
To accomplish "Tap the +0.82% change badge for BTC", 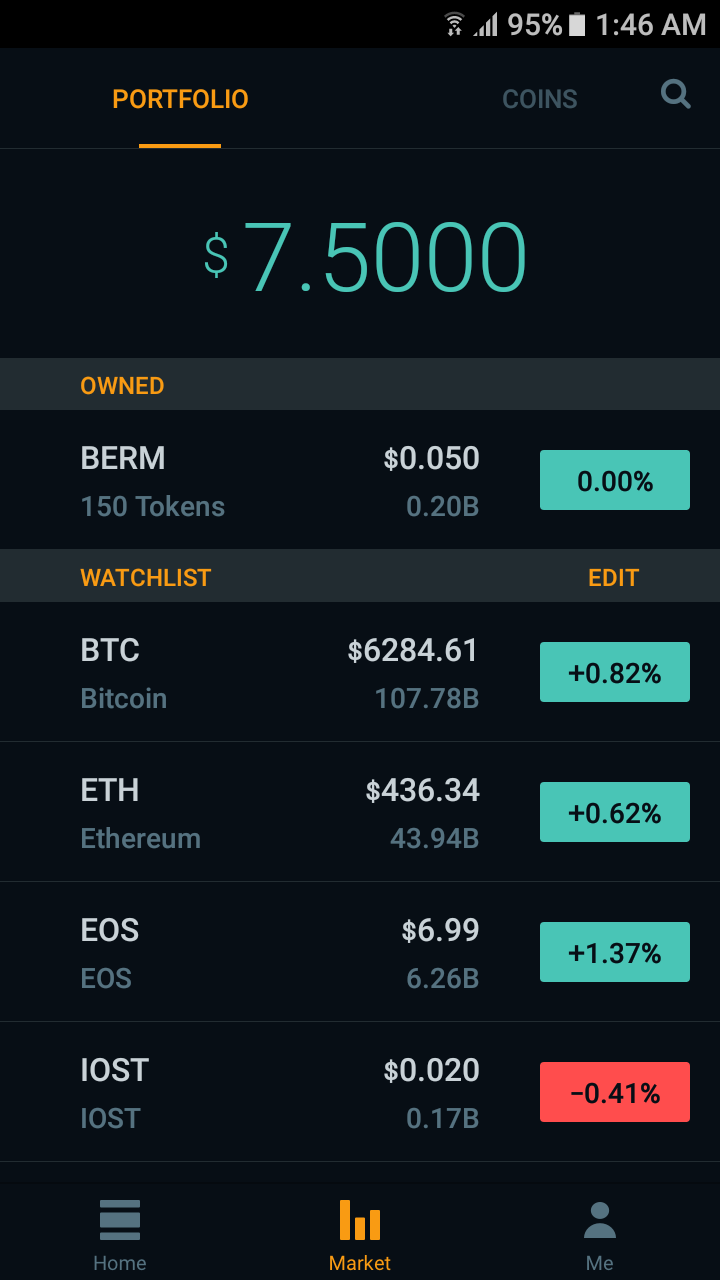I will (614, 672).
